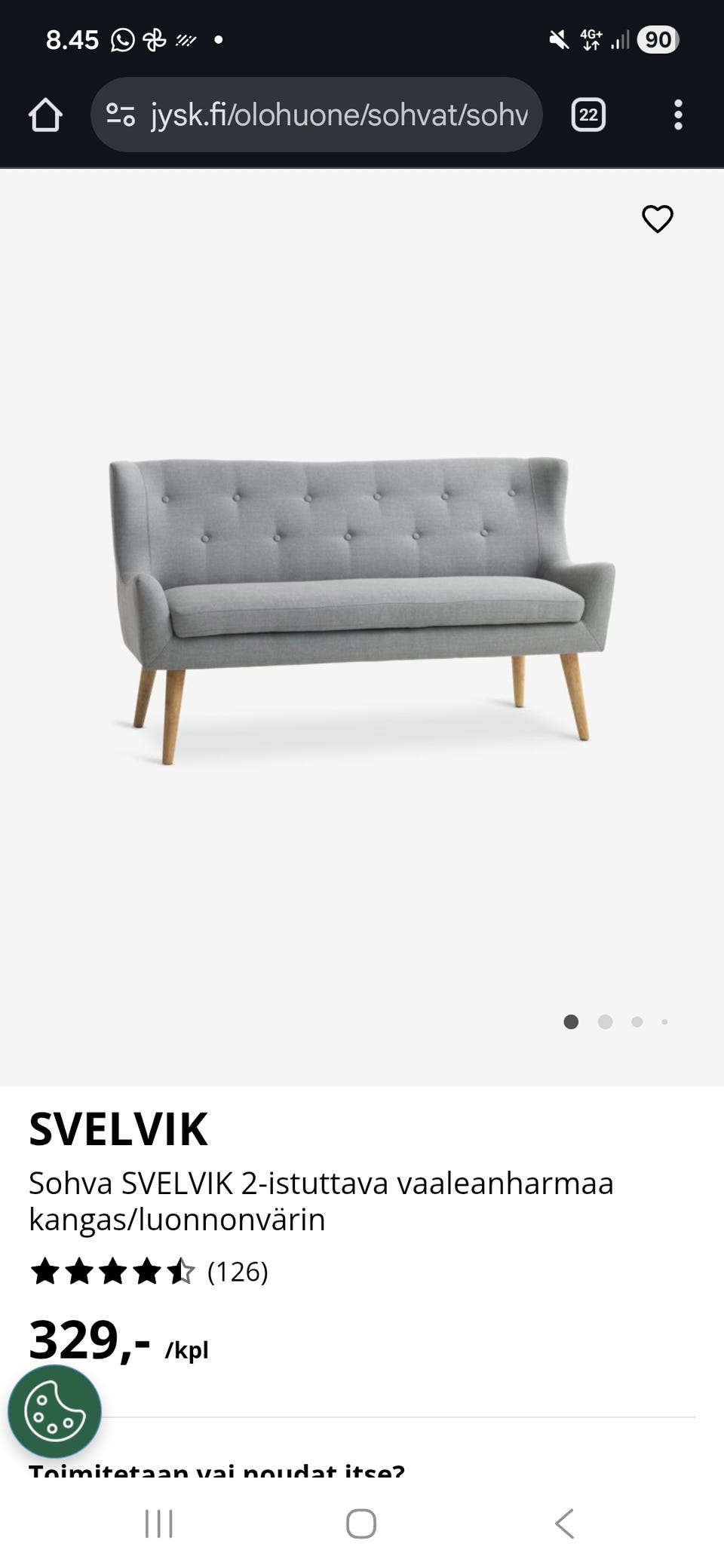
Task: Open the browser overflow menu
Action: coord(678,115)
